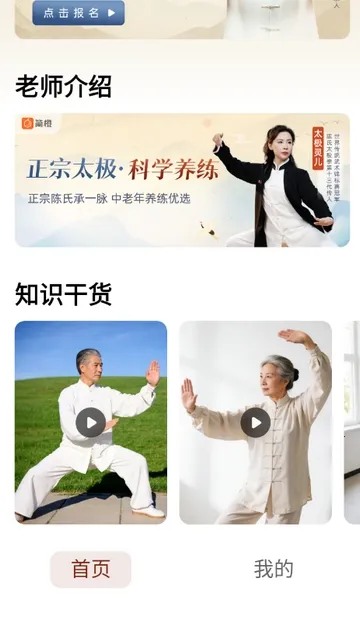Play the video of the grey-haired woman

255,422
